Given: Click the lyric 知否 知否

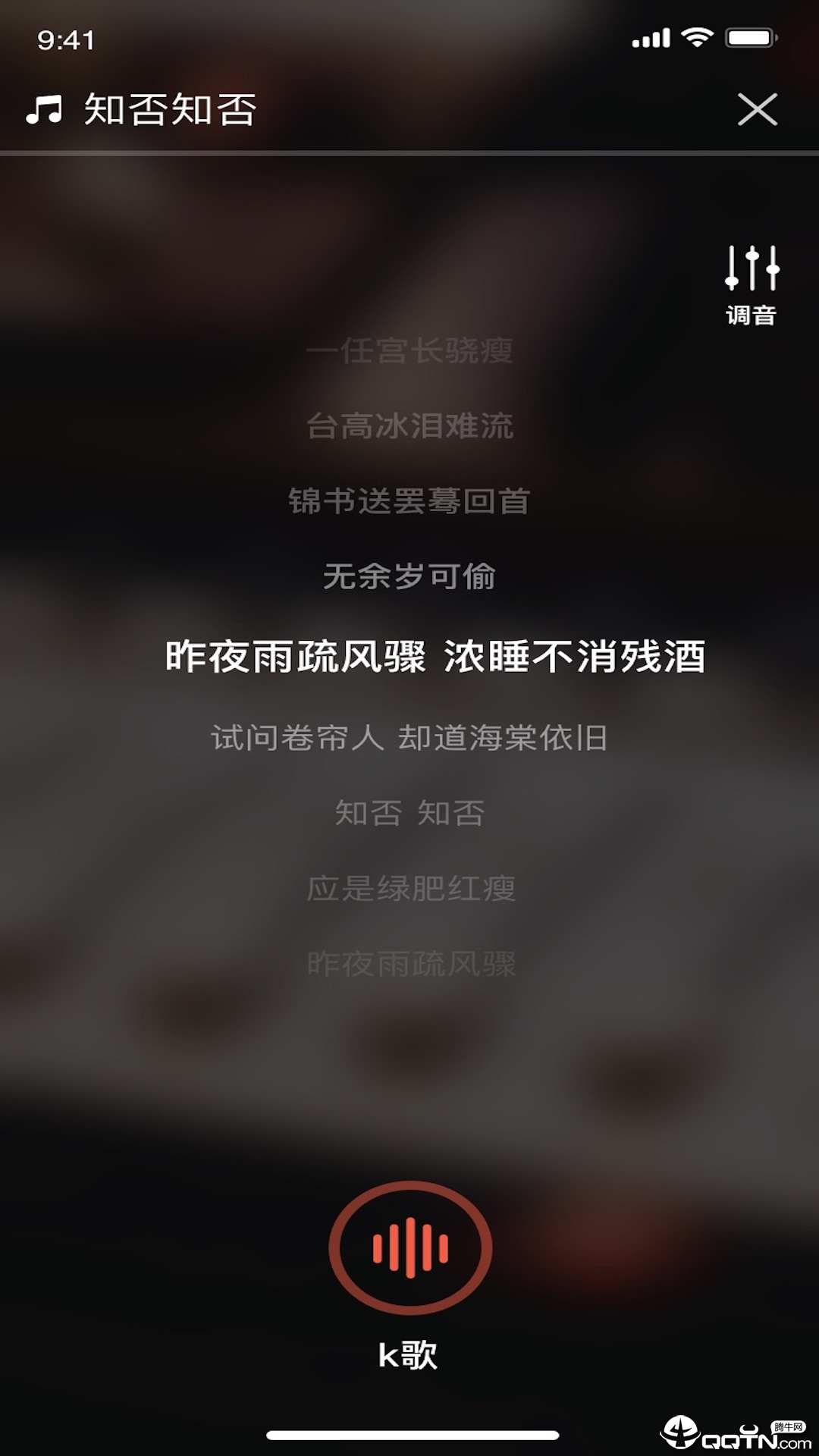Looking at the screenshot, I should tap(409, 813).
